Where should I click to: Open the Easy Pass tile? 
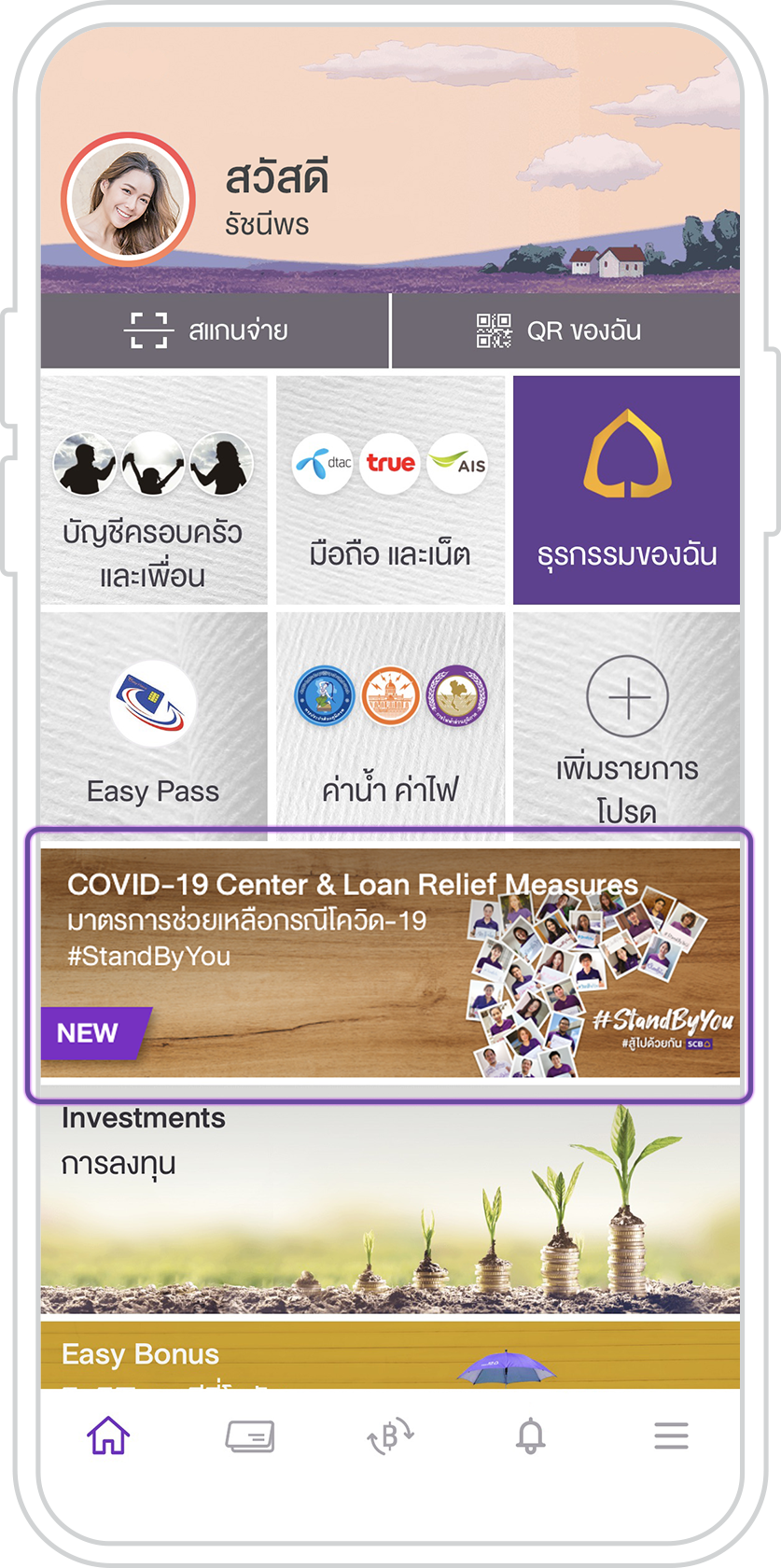[x=154, y=726]
